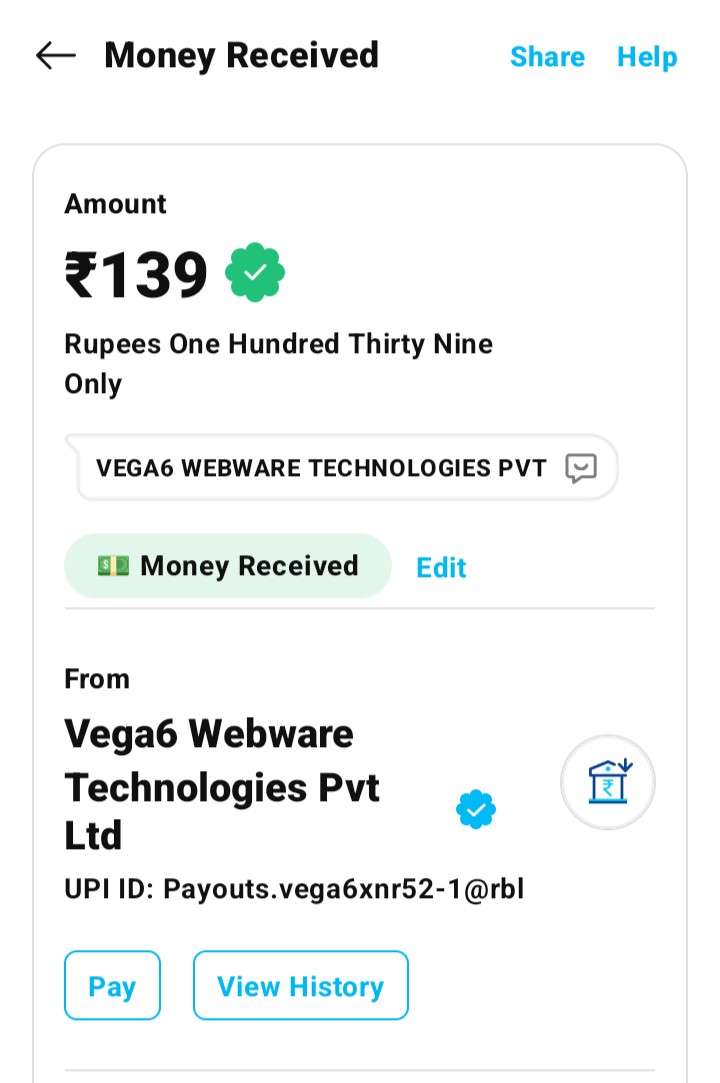View History with this sender
The height and width of the screenshot is (1083, 720).
click(x=300, y=986)
